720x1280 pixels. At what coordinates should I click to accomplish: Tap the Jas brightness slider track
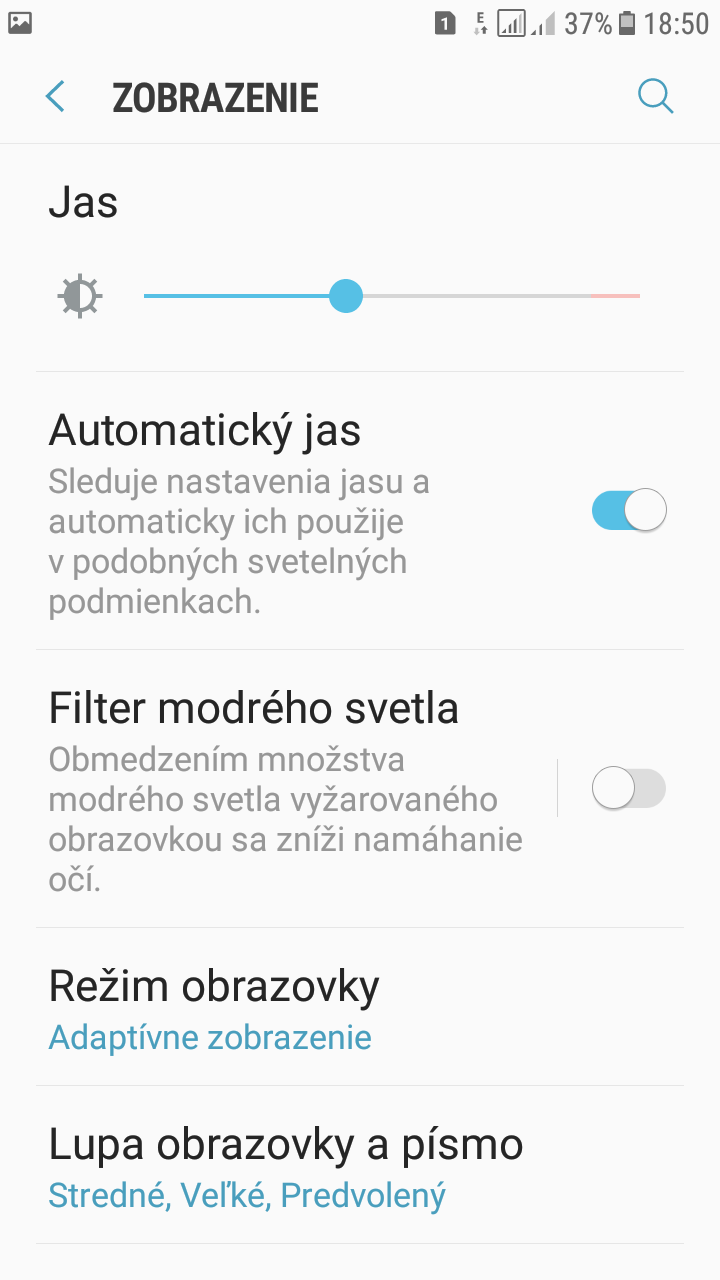tap(392, 296)
